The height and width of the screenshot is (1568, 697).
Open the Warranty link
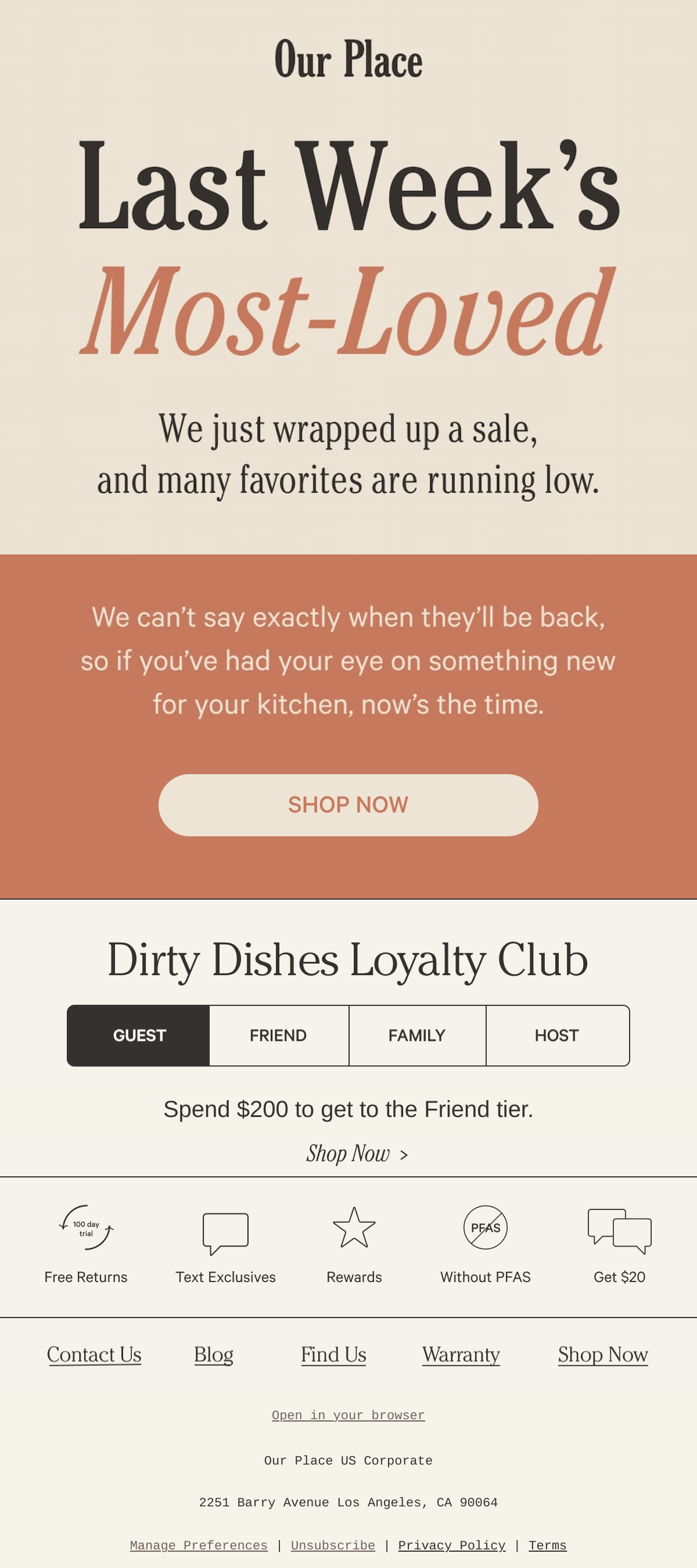click(x=461, y=1354)
